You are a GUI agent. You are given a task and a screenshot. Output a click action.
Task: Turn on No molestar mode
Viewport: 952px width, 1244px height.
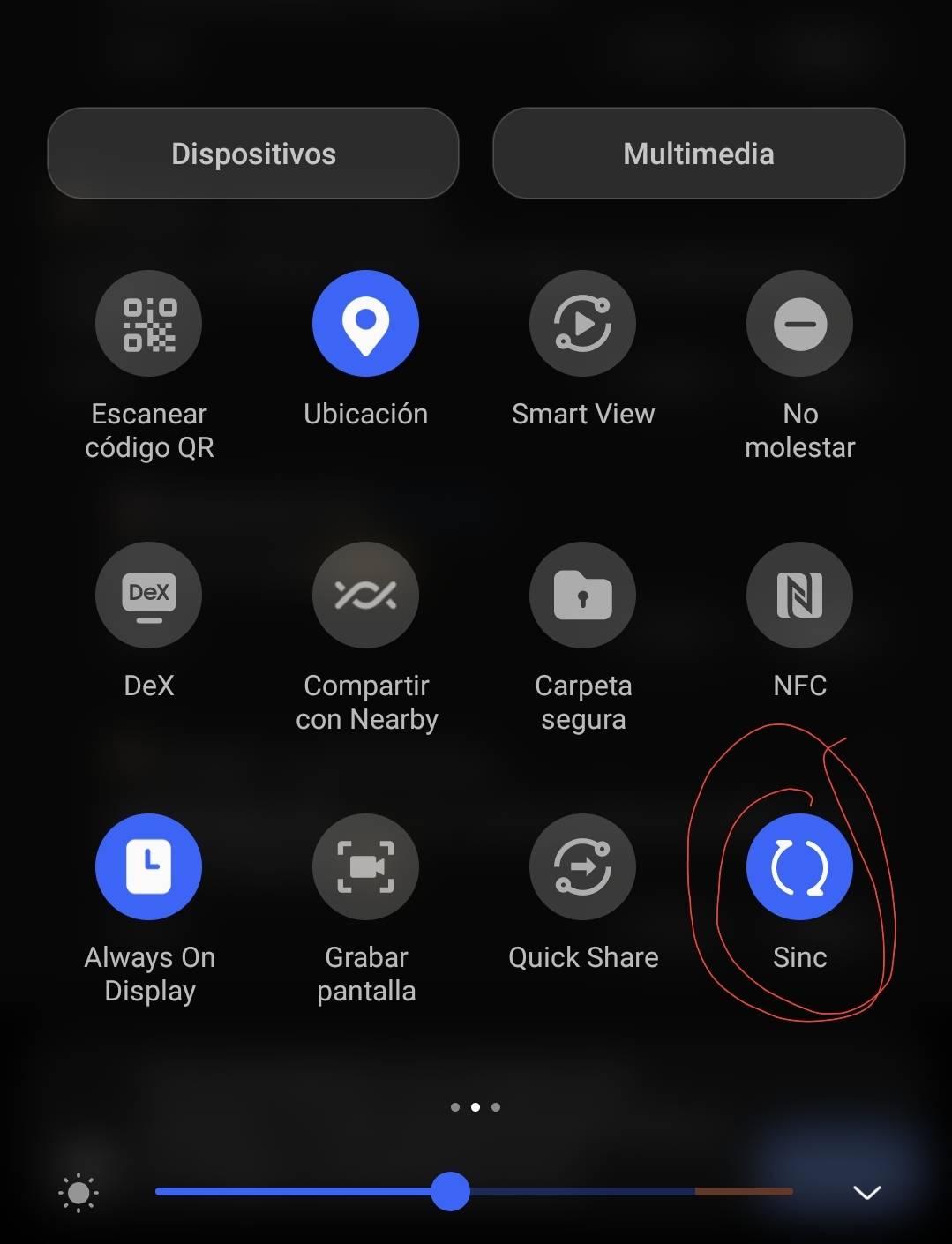[x=799, y=324]
